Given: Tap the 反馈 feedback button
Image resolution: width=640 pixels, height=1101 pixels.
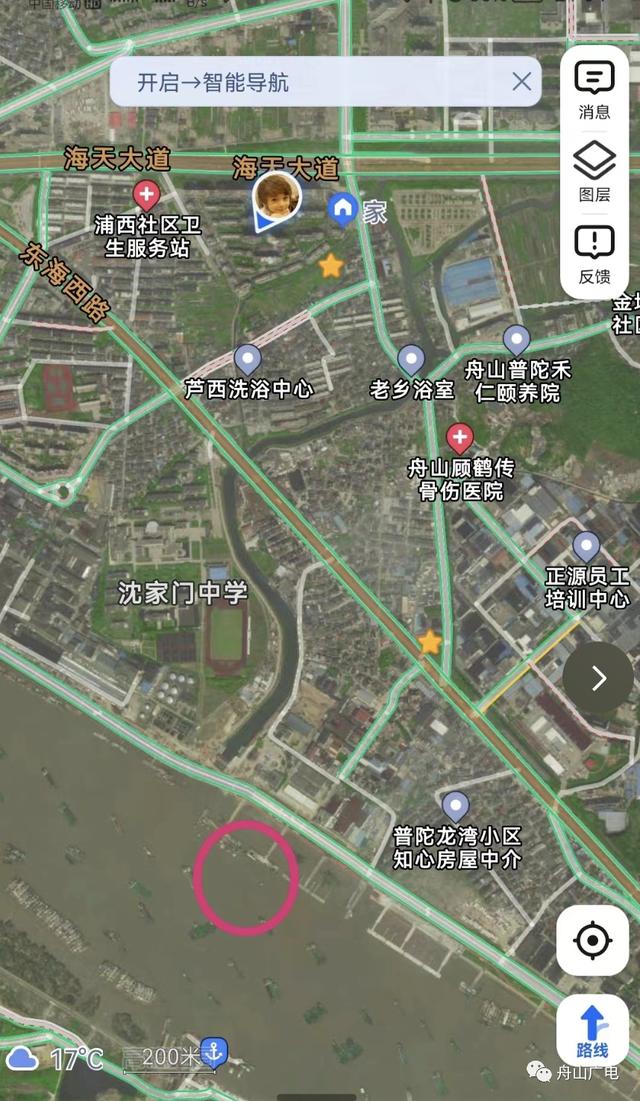Looking at the screenshot, I should [x=594, y=254].
